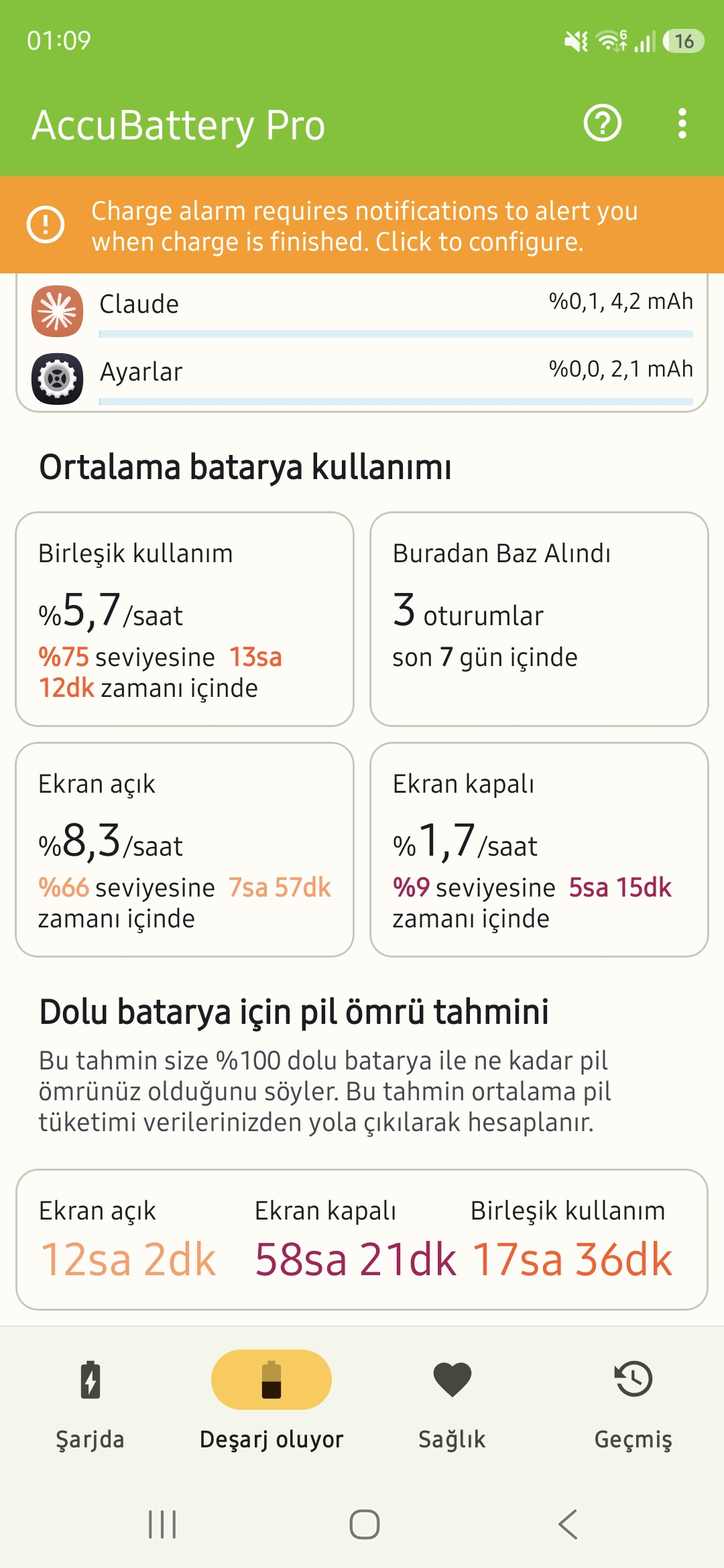This screenshot has height=1568, width=724.
Task: Open the three-dot overflow menu
Action: pyautogui.click(x=682, y=124)
